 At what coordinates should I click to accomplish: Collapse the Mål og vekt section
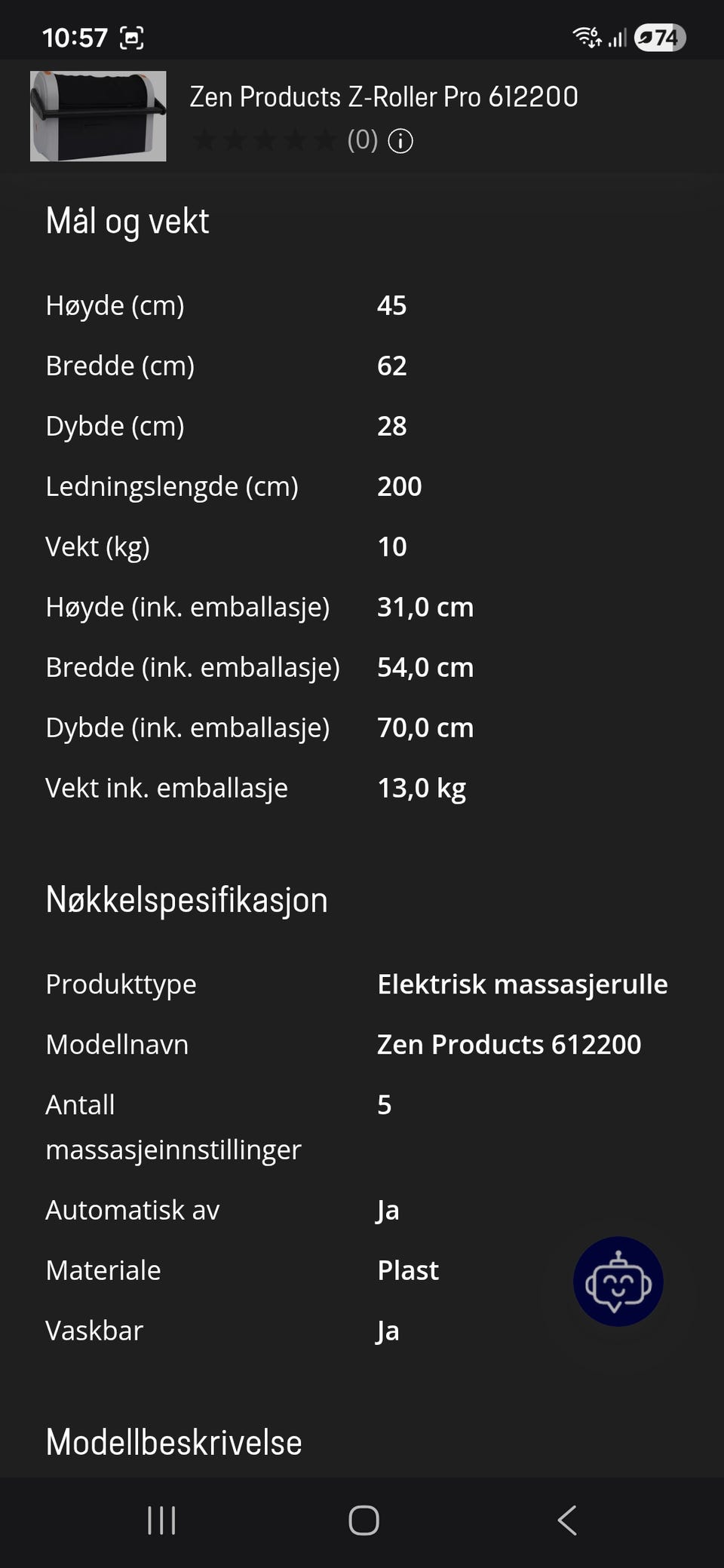(127, 221)
